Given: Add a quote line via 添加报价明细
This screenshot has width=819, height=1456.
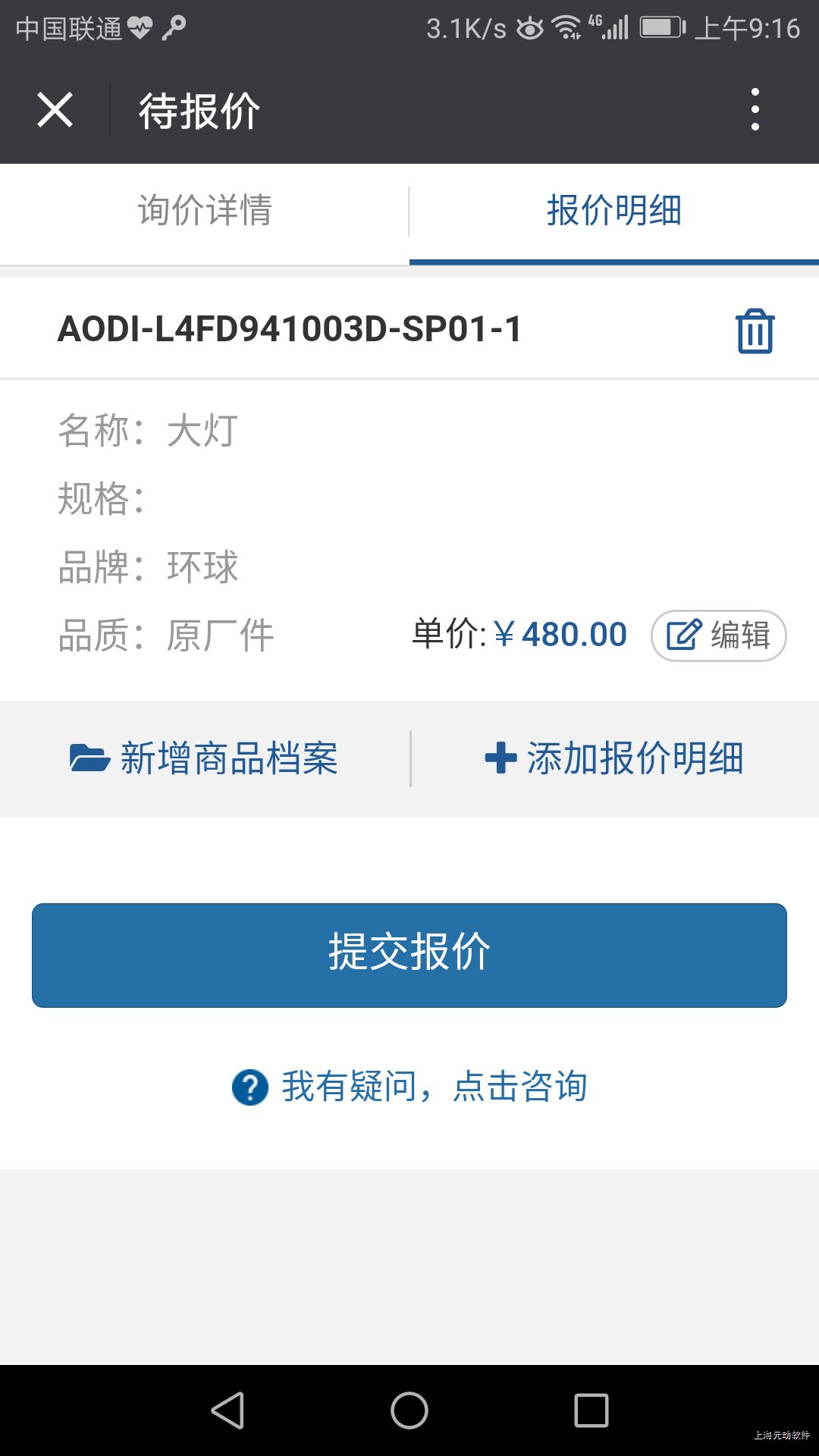Looking at the screenshot, I should click(x=614, y=758).
